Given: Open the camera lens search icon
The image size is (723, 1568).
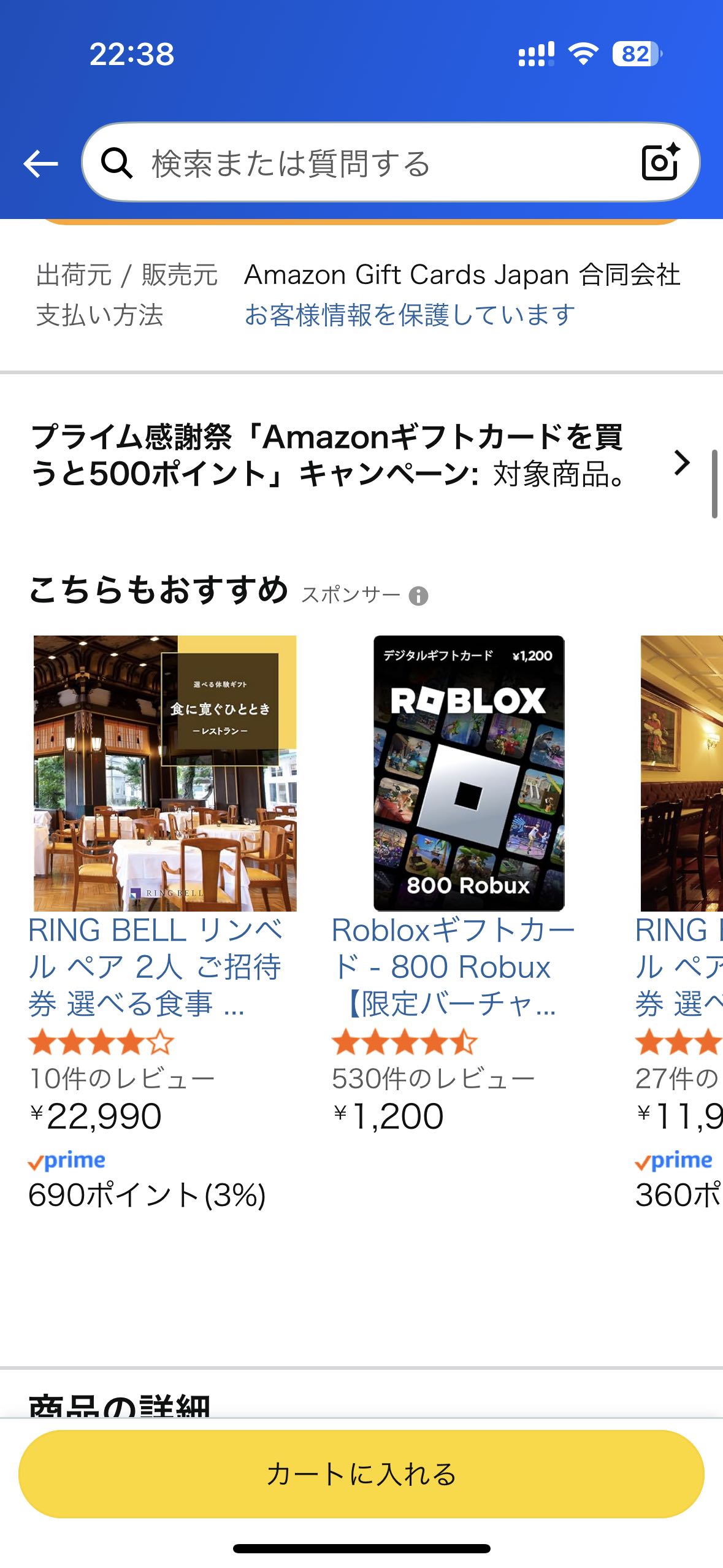Looking at the screenshot, I should point(660,163).
